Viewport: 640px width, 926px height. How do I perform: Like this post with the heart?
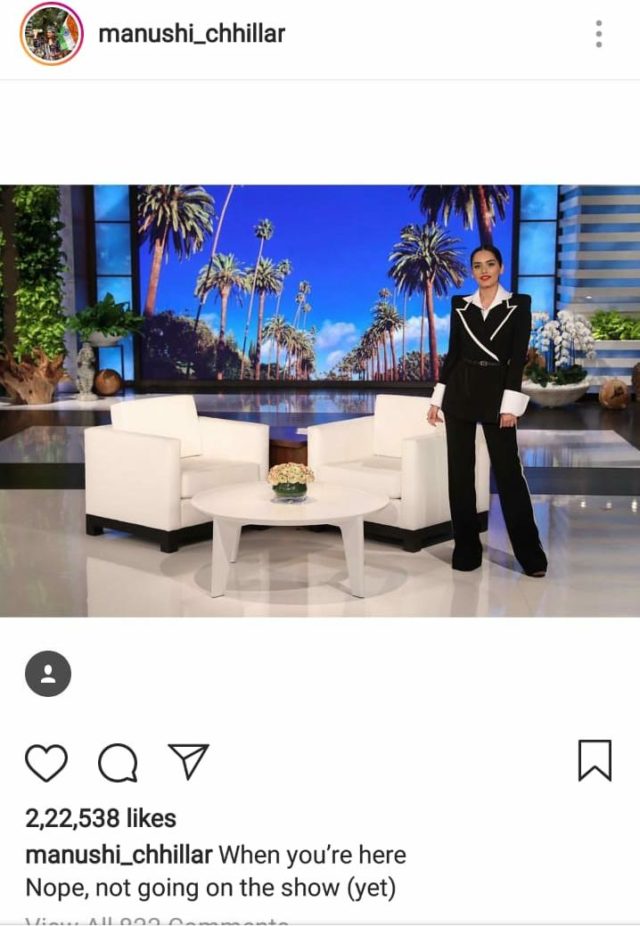click(x=46, y=762)
